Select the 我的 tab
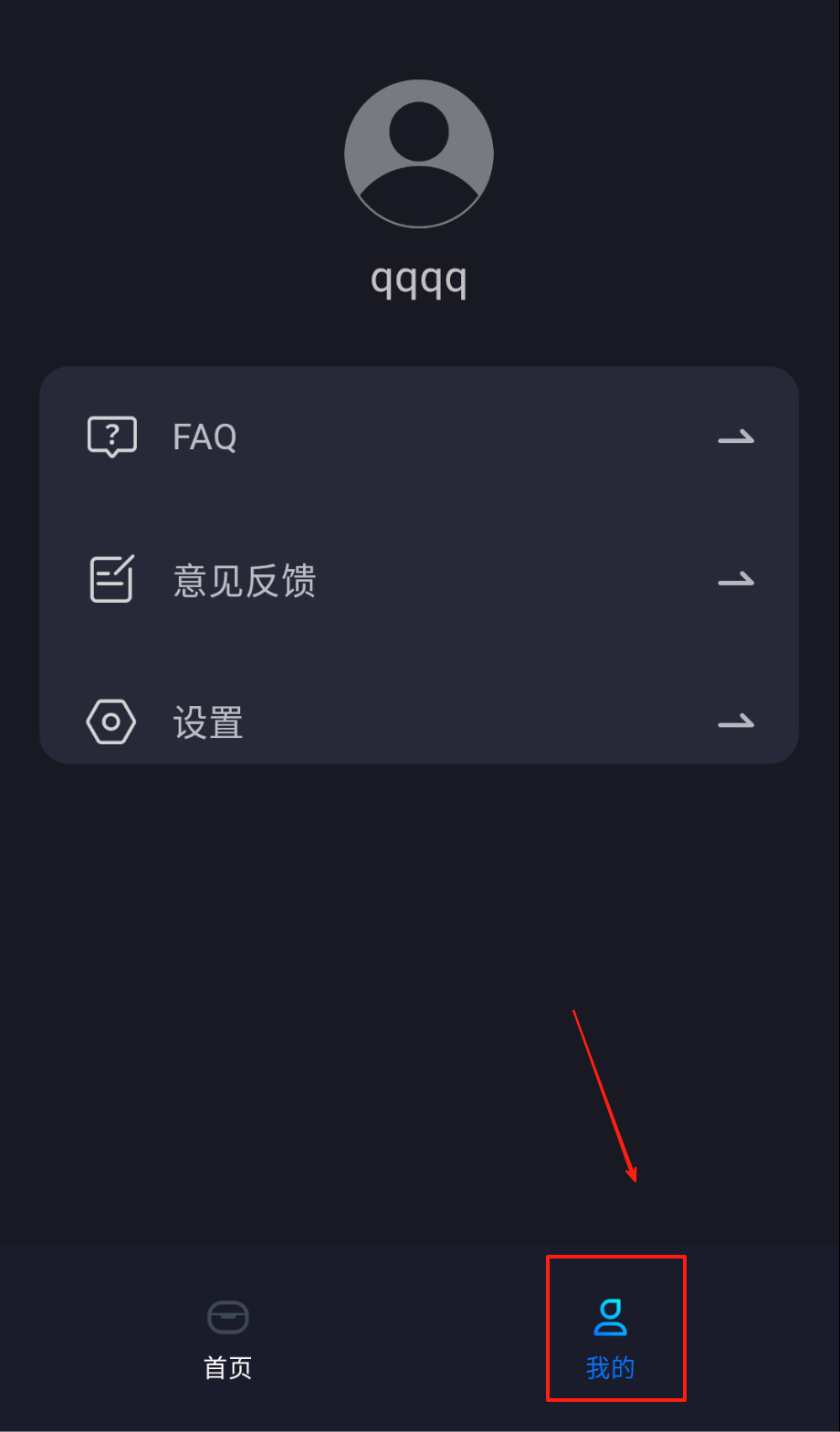Image resolution: width=840 pixels, height=1432 pixels. tap(611, 1339)
